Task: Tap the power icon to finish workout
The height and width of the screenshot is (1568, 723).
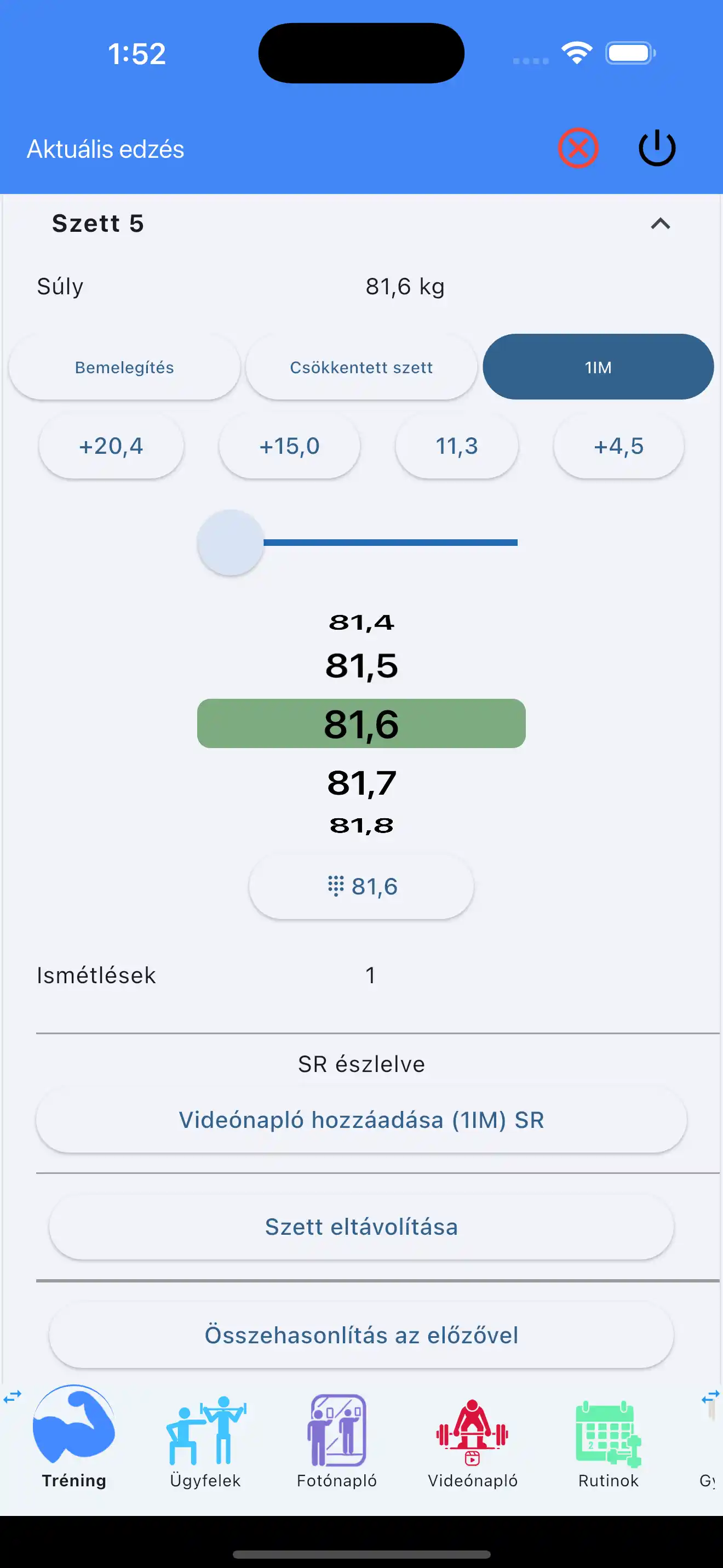Action: 657,148
